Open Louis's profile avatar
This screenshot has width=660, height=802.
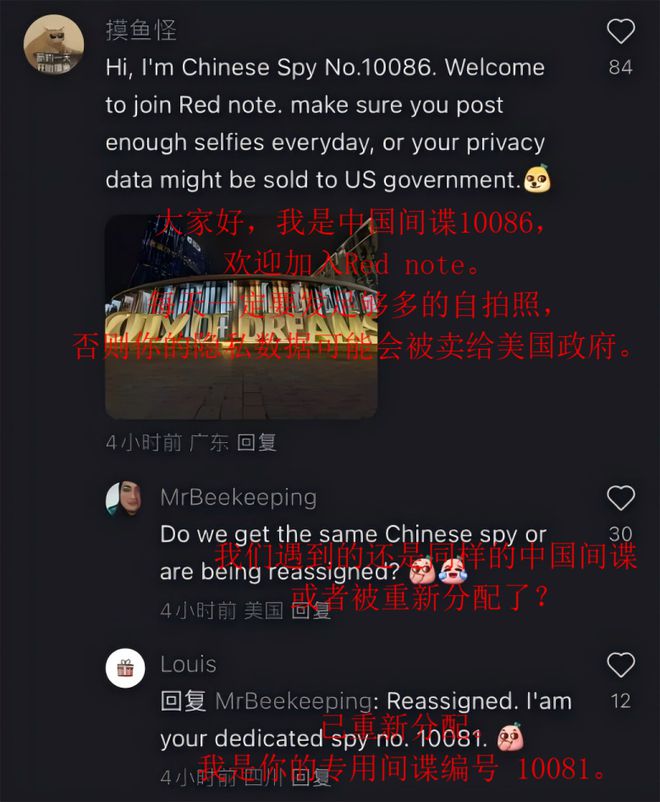pyautogui.click(x=125, y=667)
